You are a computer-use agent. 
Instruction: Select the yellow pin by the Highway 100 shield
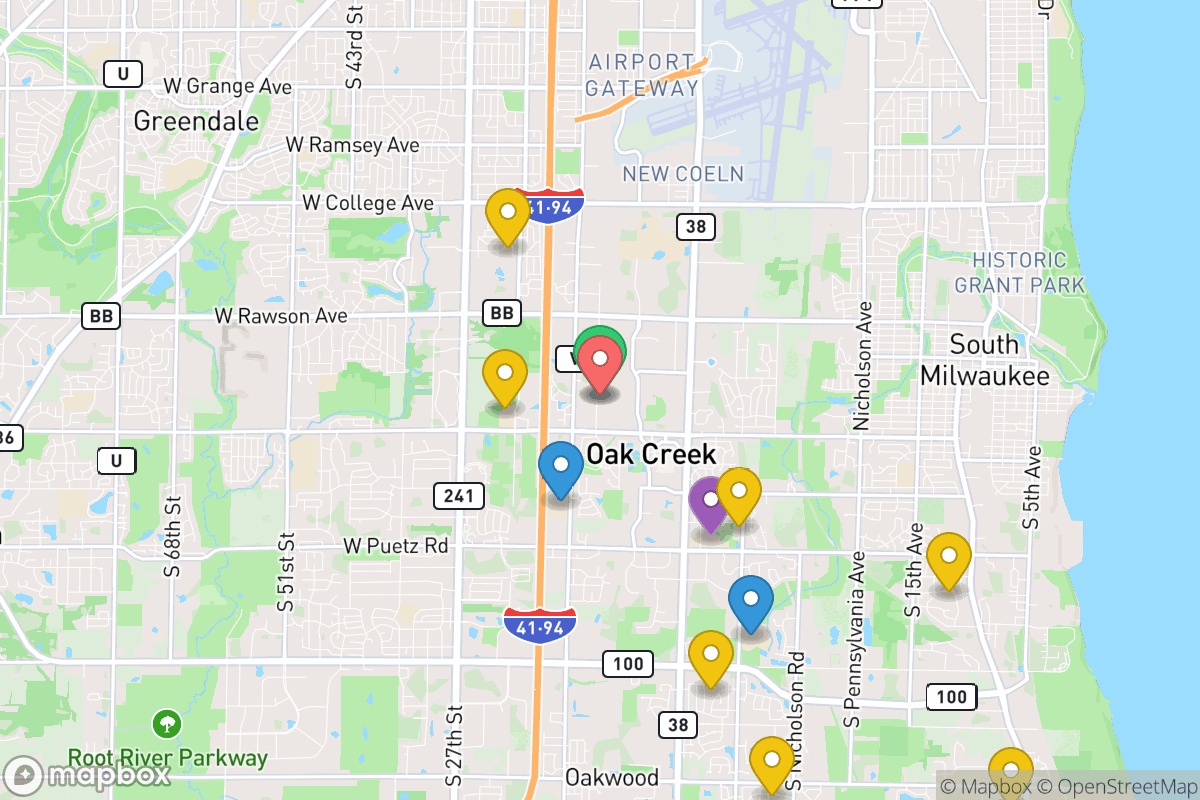point(710,658)
